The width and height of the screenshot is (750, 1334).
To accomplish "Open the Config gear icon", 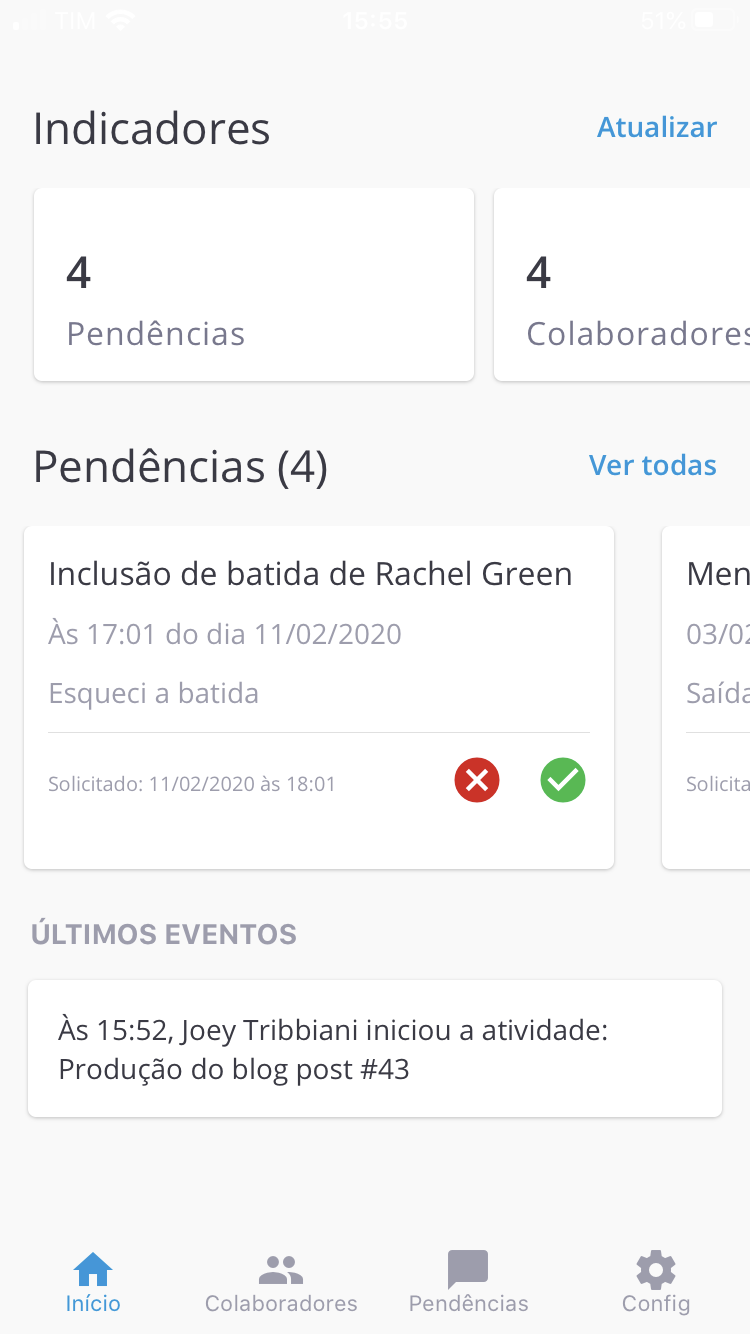I will 655,1264.
